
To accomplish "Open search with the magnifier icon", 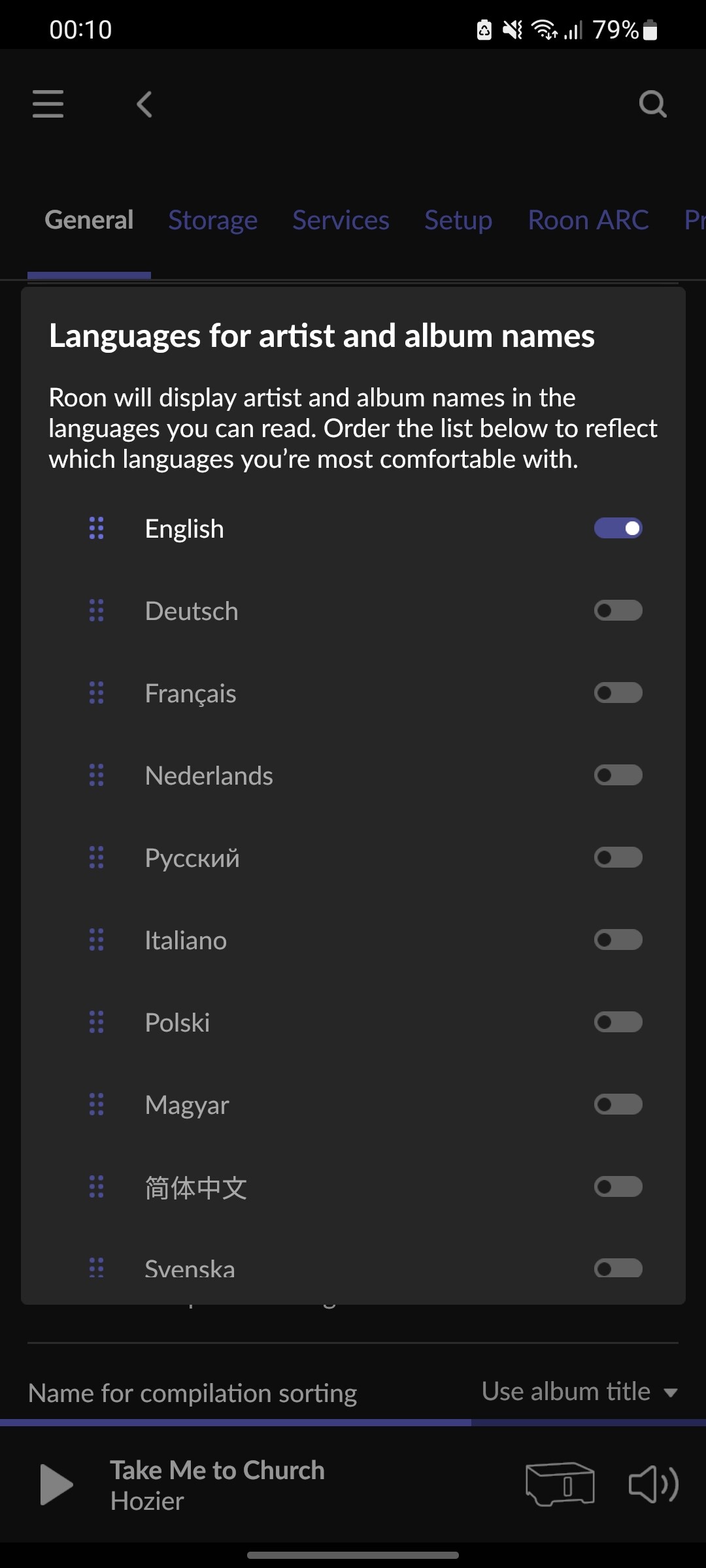I will click(x=652, y=104).
